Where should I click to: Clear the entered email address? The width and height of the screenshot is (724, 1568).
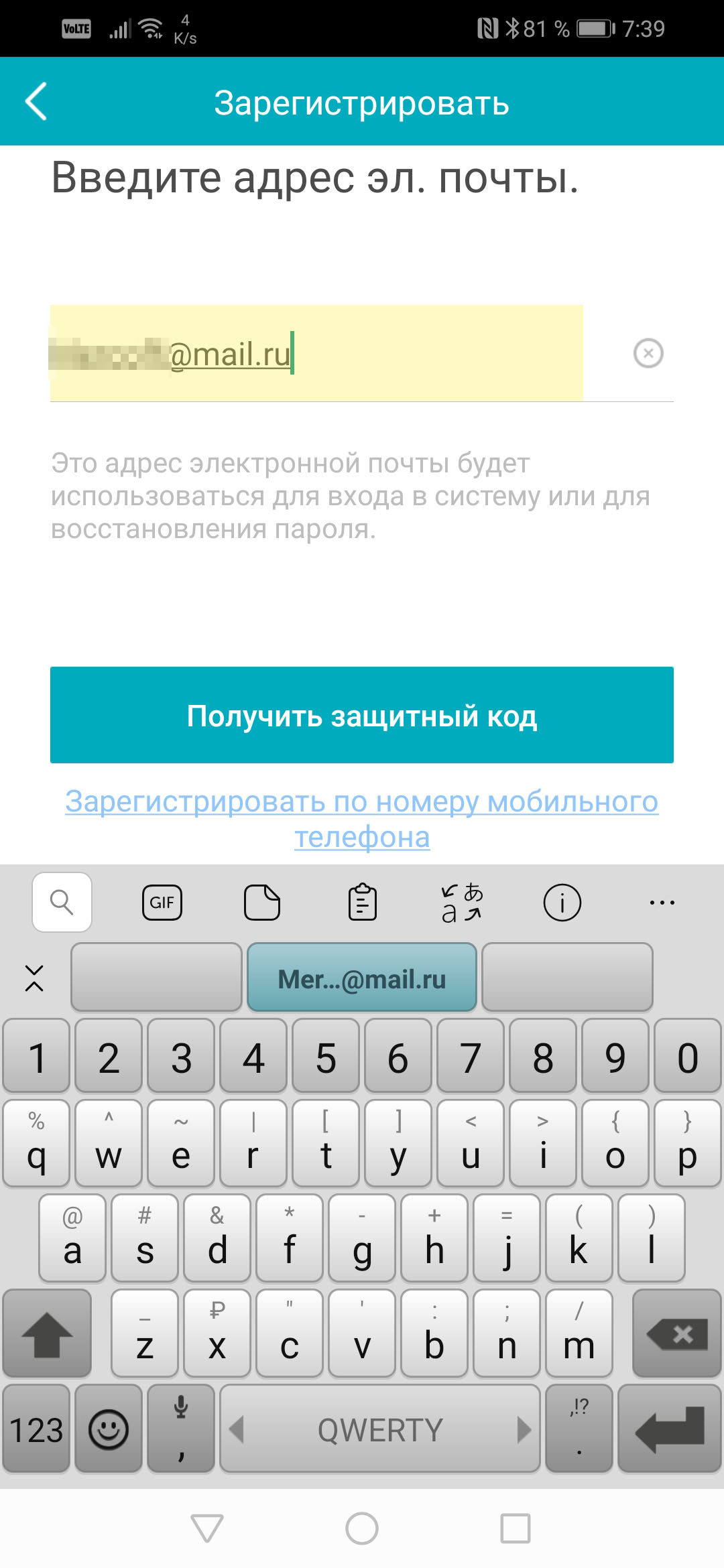tap(648, 353)
